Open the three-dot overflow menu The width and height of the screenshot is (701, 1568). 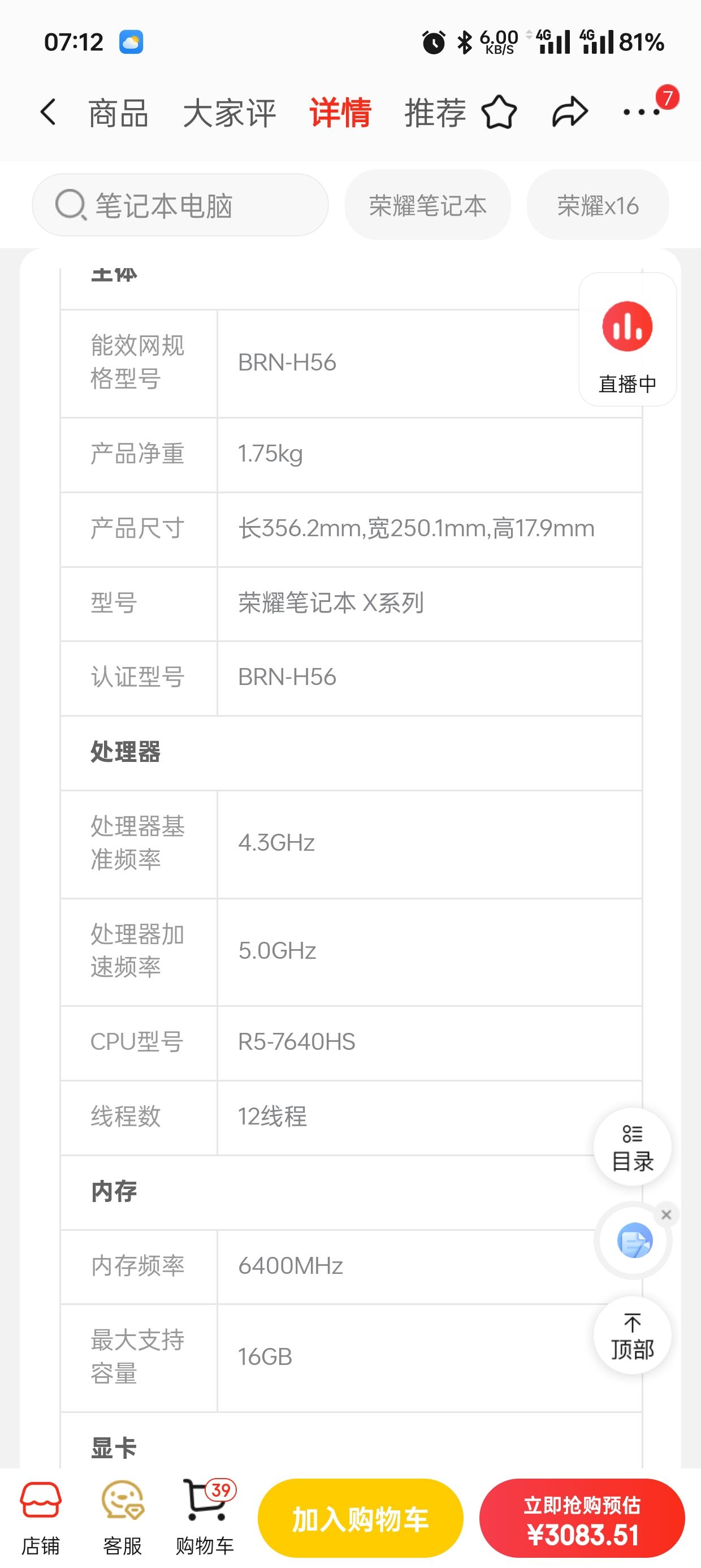pos(642,112)
